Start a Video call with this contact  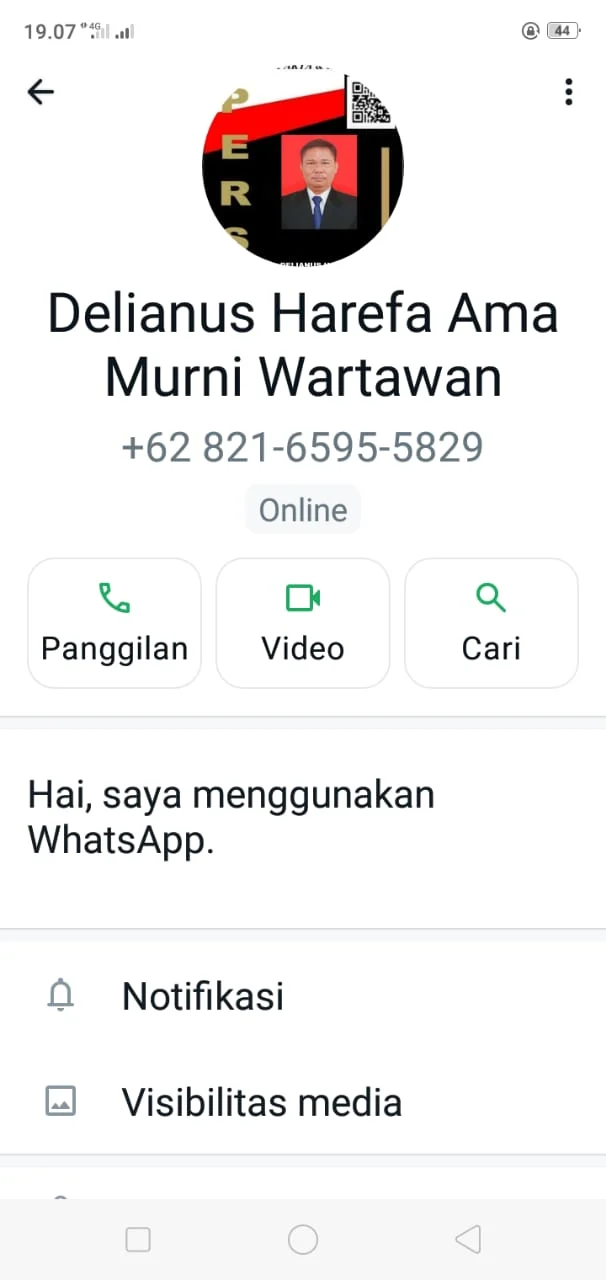click(303, 623)
